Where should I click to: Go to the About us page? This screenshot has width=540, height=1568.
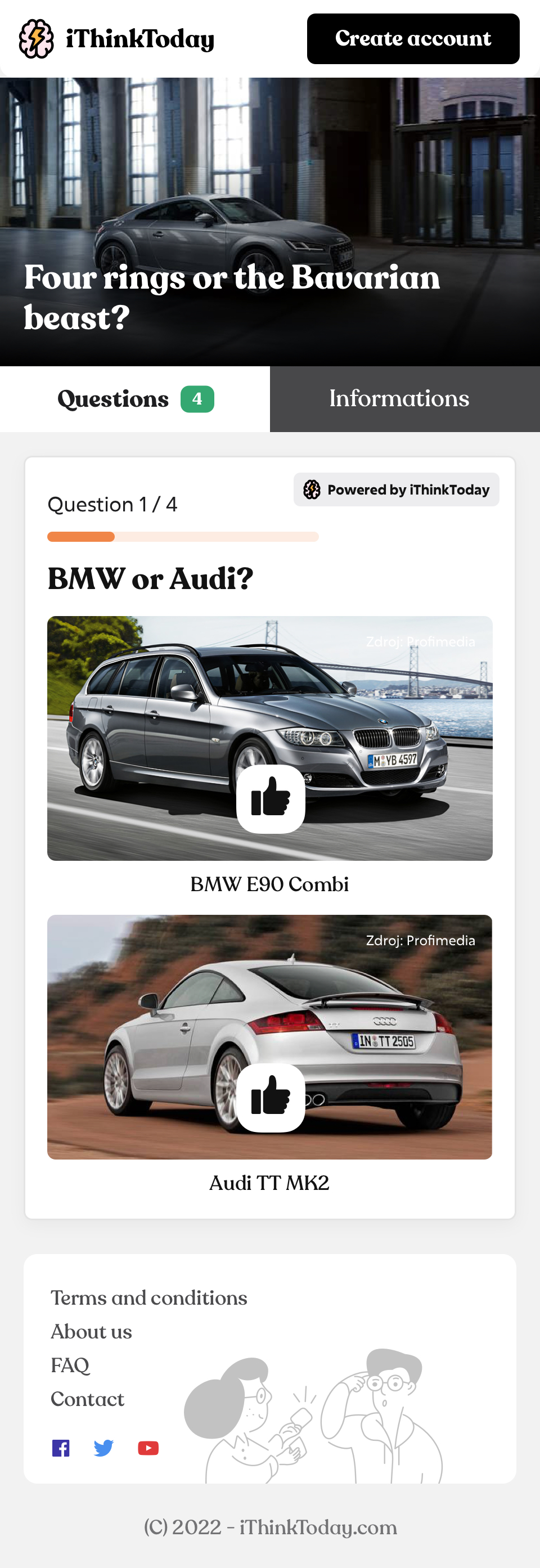[x=91, y=1332]
